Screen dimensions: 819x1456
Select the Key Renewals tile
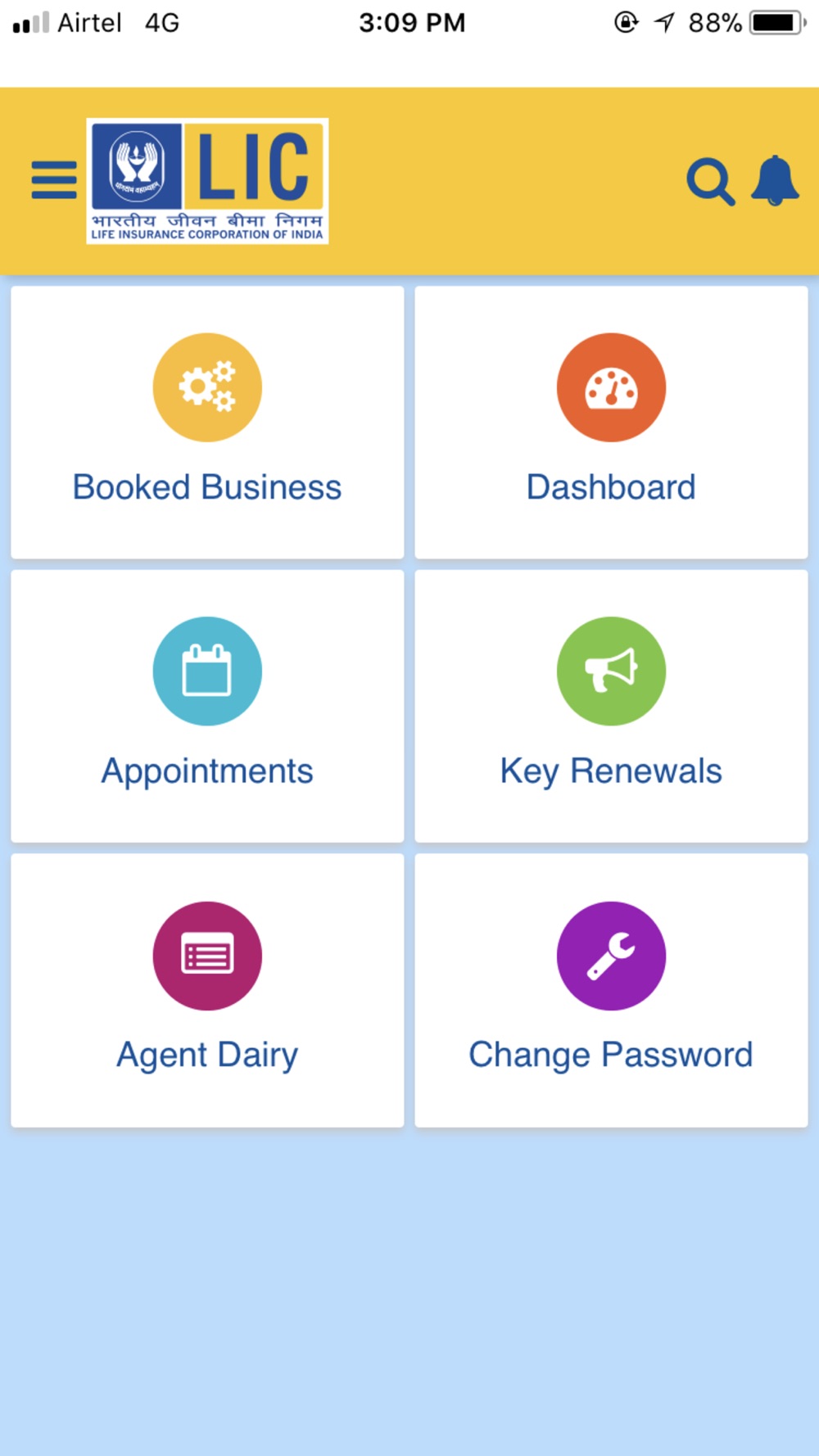pos(611,706)
